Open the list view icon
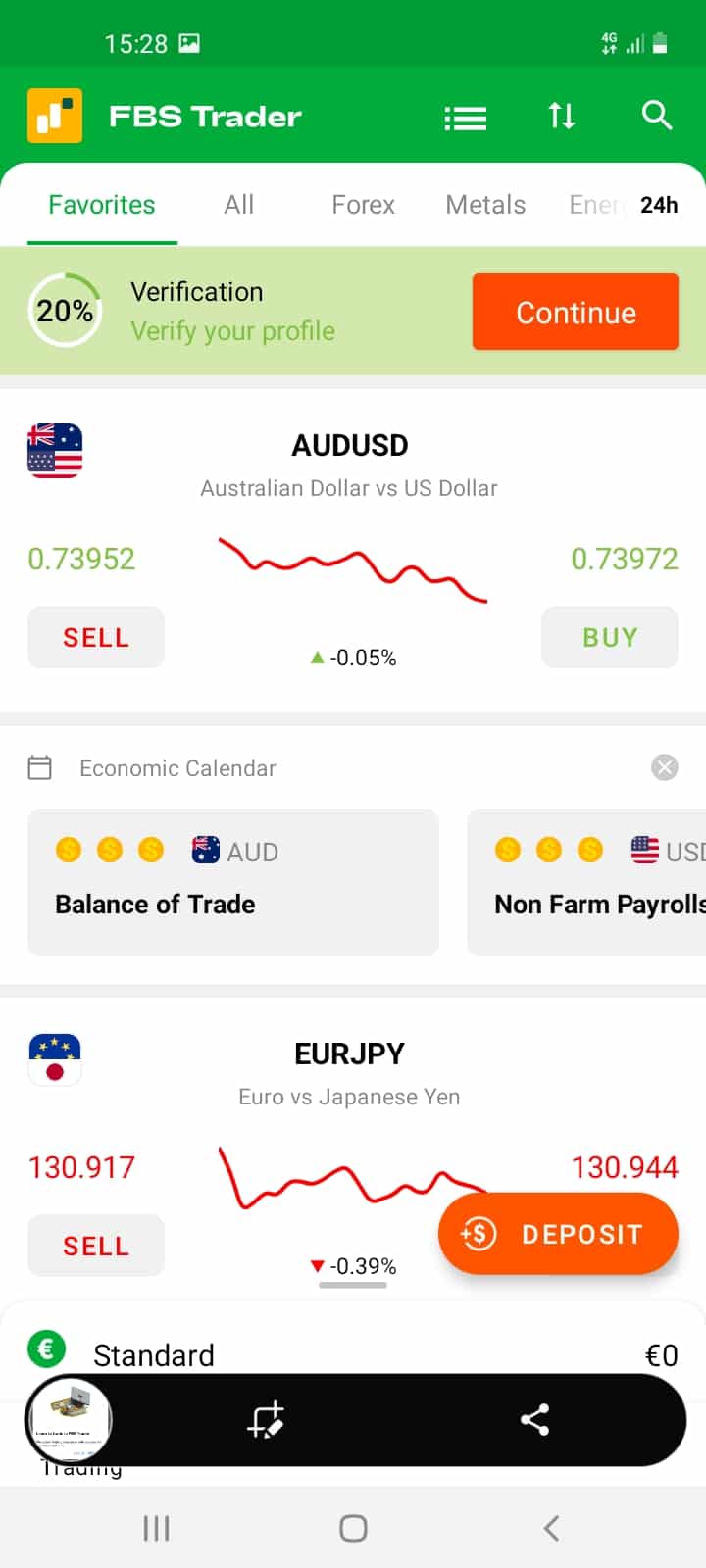Image resolution: width=706 pixels, height=1568 pixels. pos(465,118)
